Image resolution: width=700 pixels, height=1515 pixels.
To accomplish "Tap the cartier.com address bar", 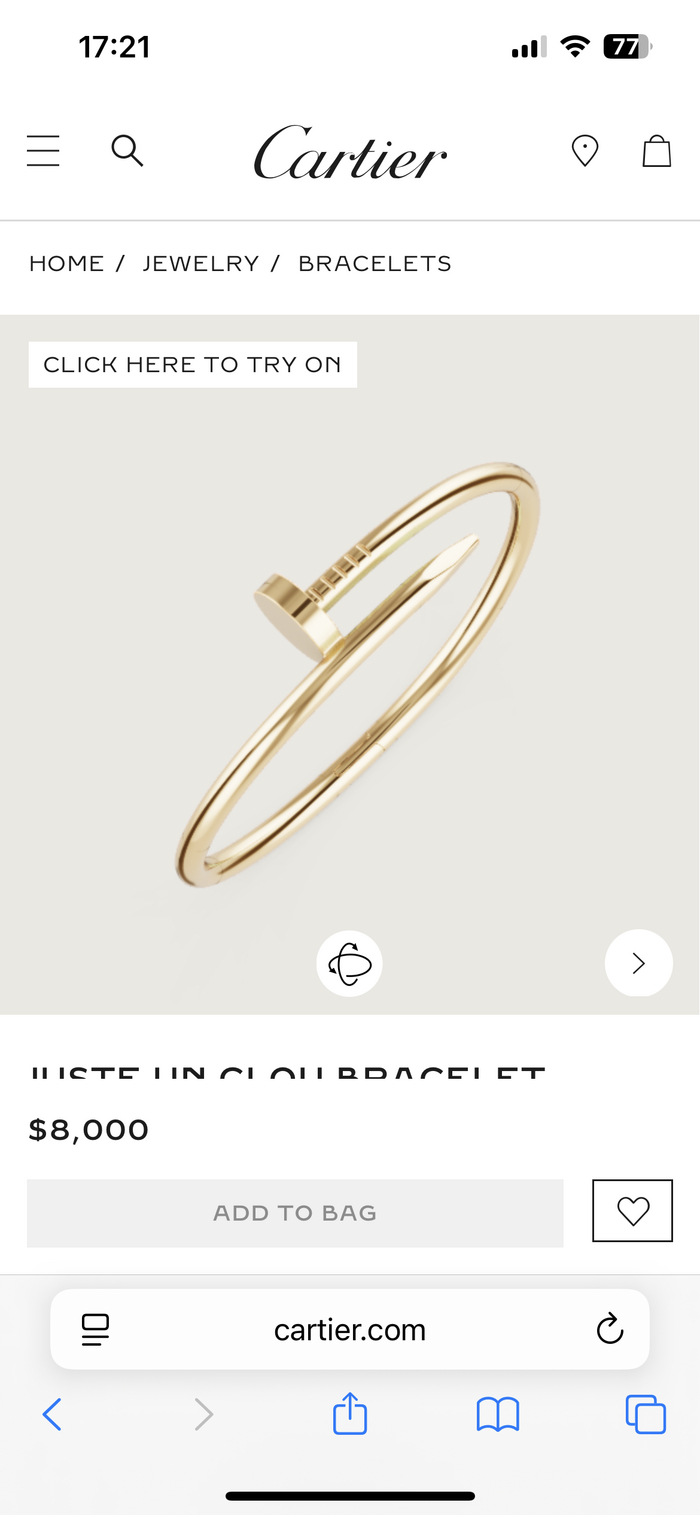I will (350, 1330).
